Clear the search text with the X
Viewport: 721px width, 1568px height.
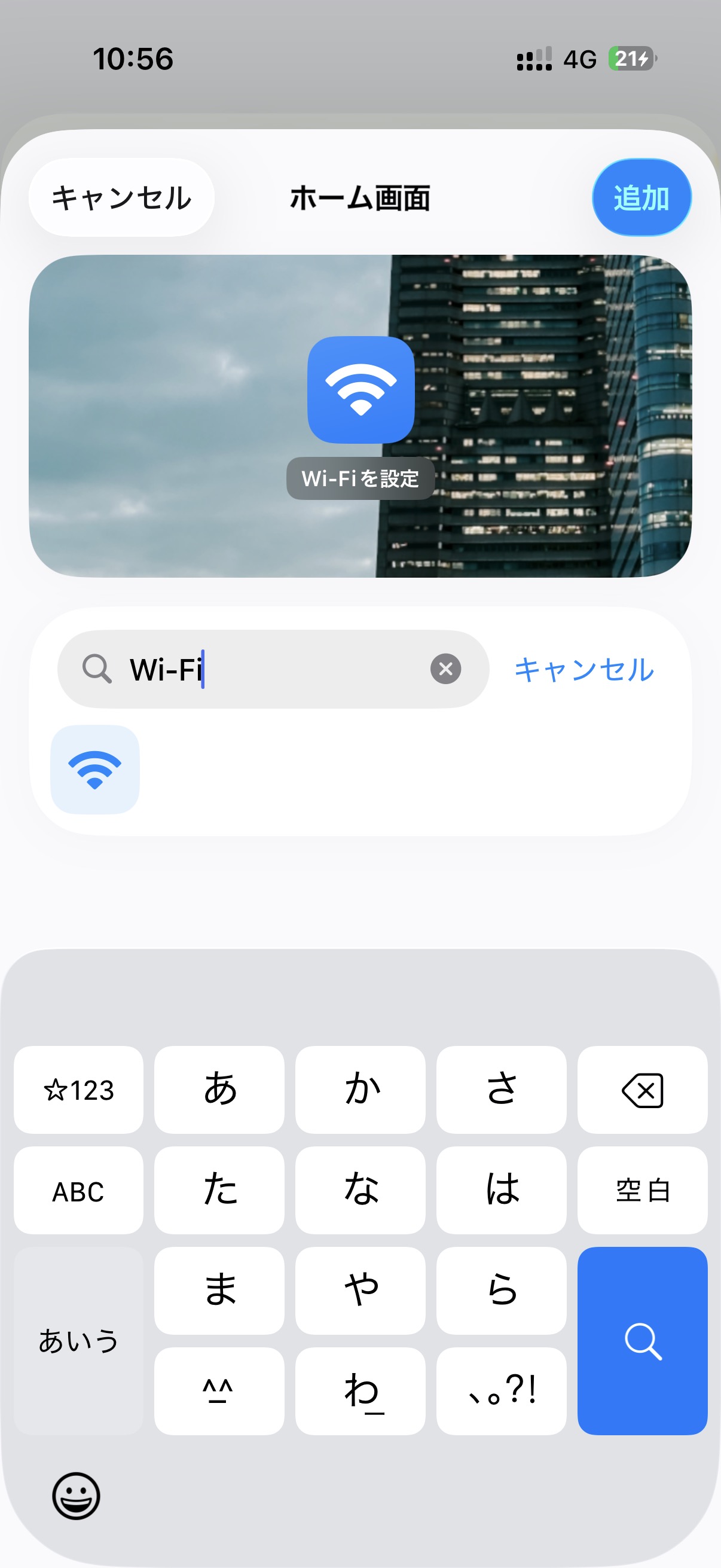pyautogui.click(x=445, y=670)
